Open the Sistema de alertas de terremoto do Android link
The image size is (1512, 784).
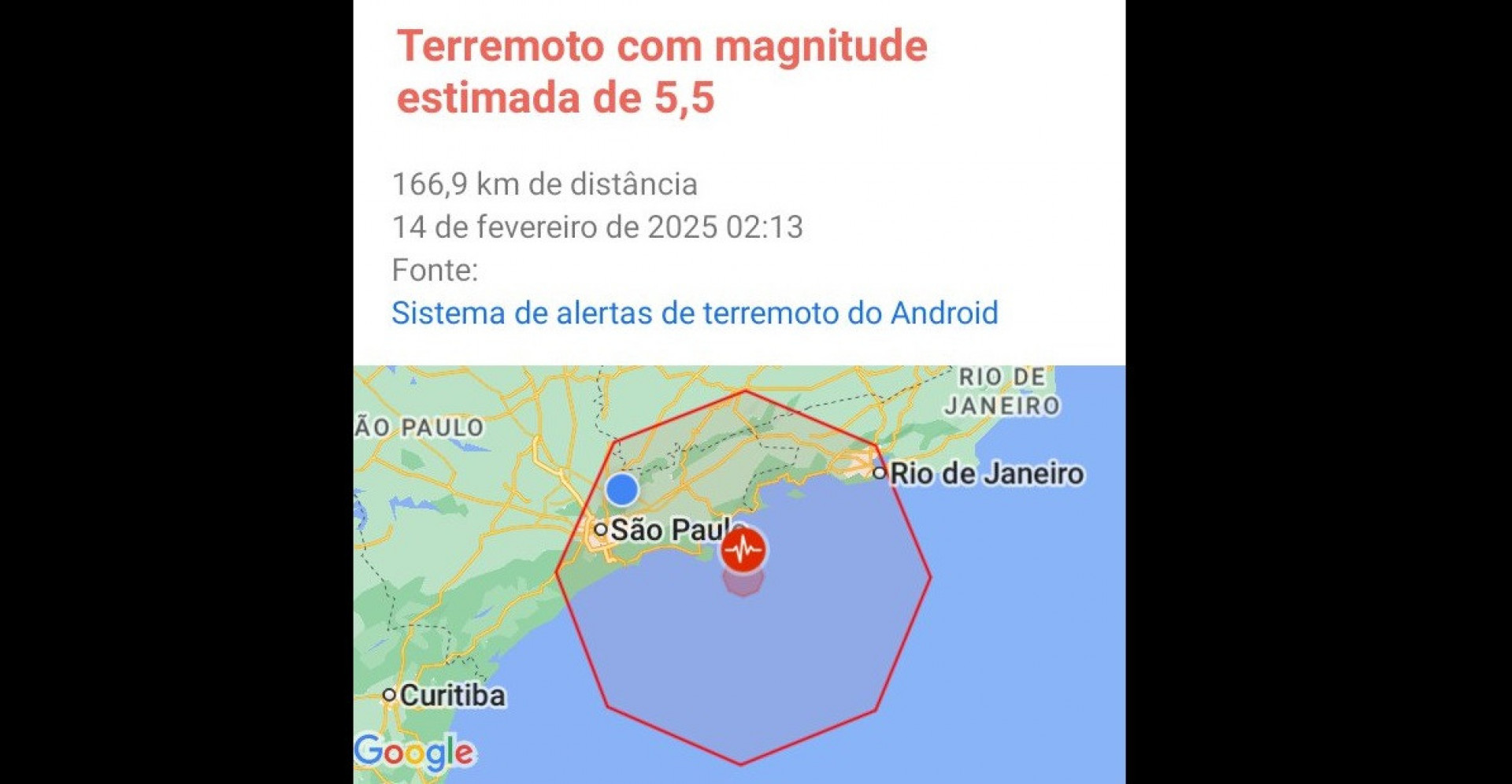tap(695, 313)
